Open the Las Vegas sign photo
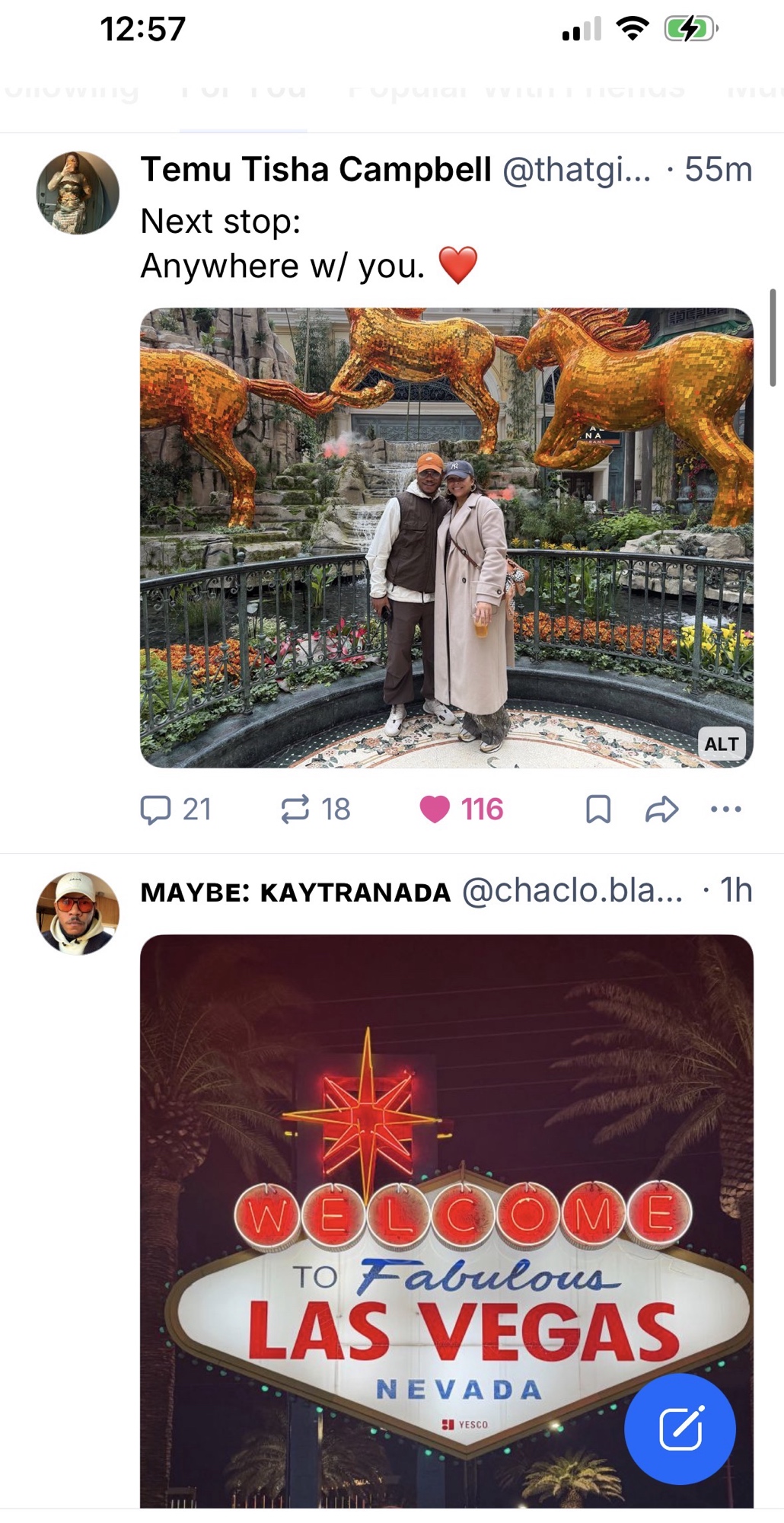Screen dimensions: 784x1523 coord(446,1218)
